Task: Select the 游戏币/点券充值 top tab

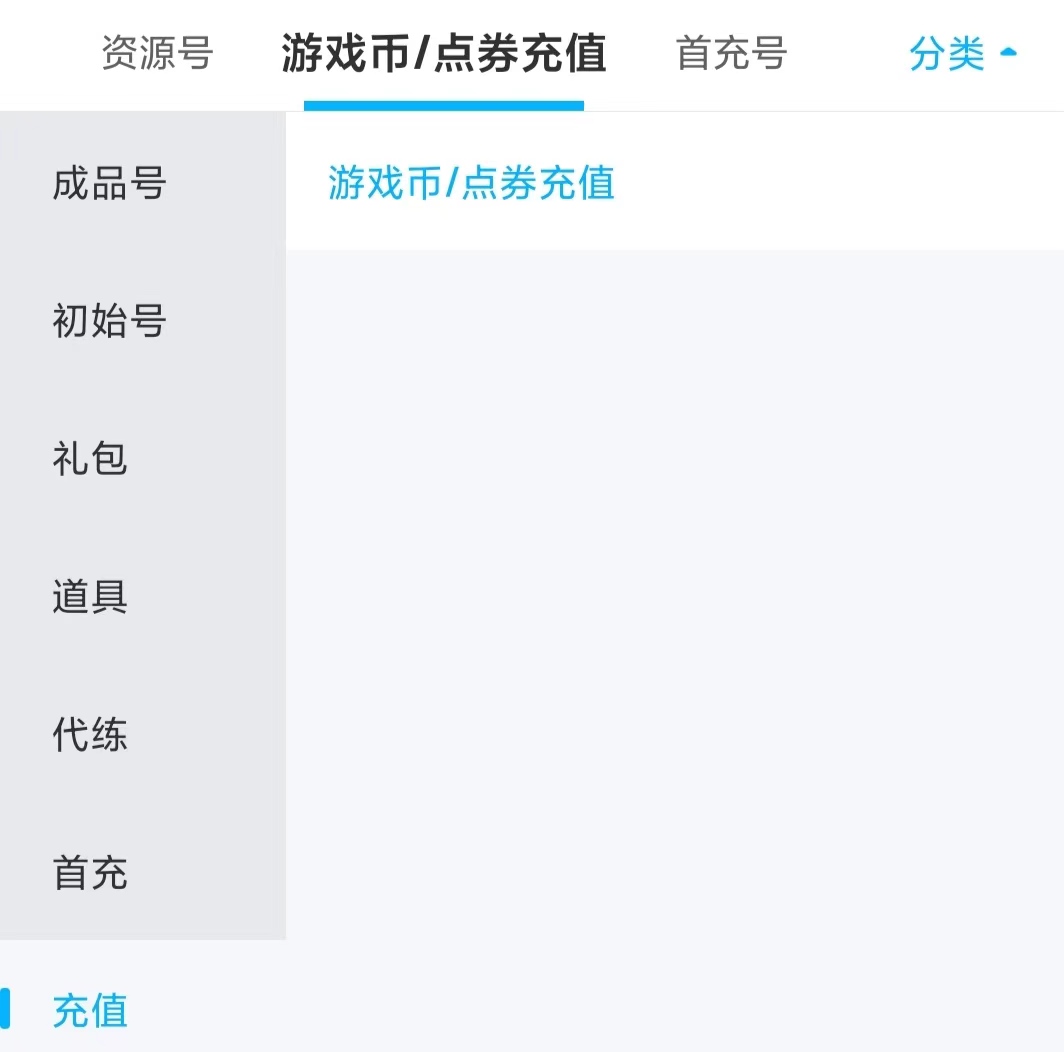Action: pos(444,53)
